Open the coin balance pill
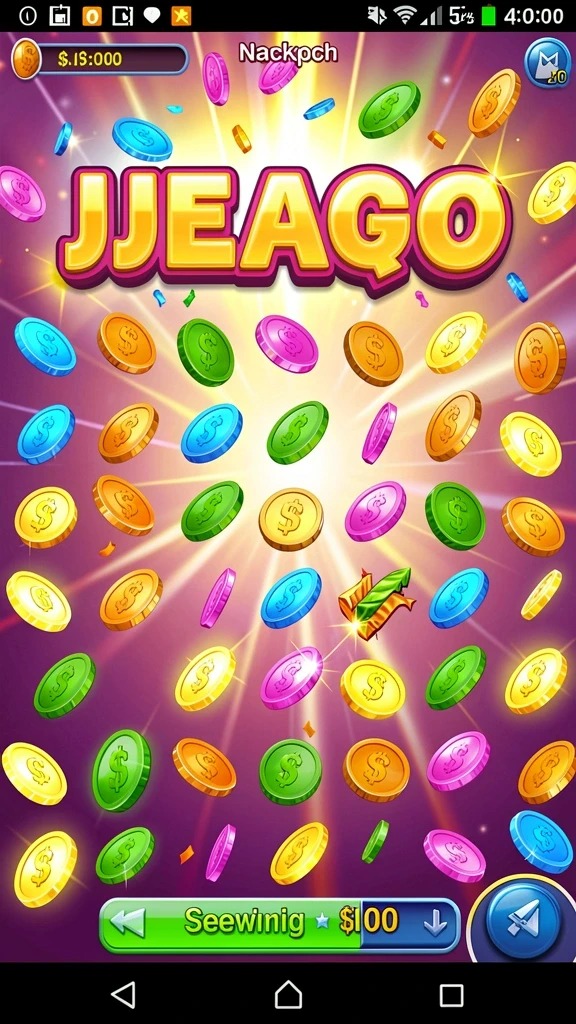The height and width of the screenshot is (1024, 576). pos(100,59)
